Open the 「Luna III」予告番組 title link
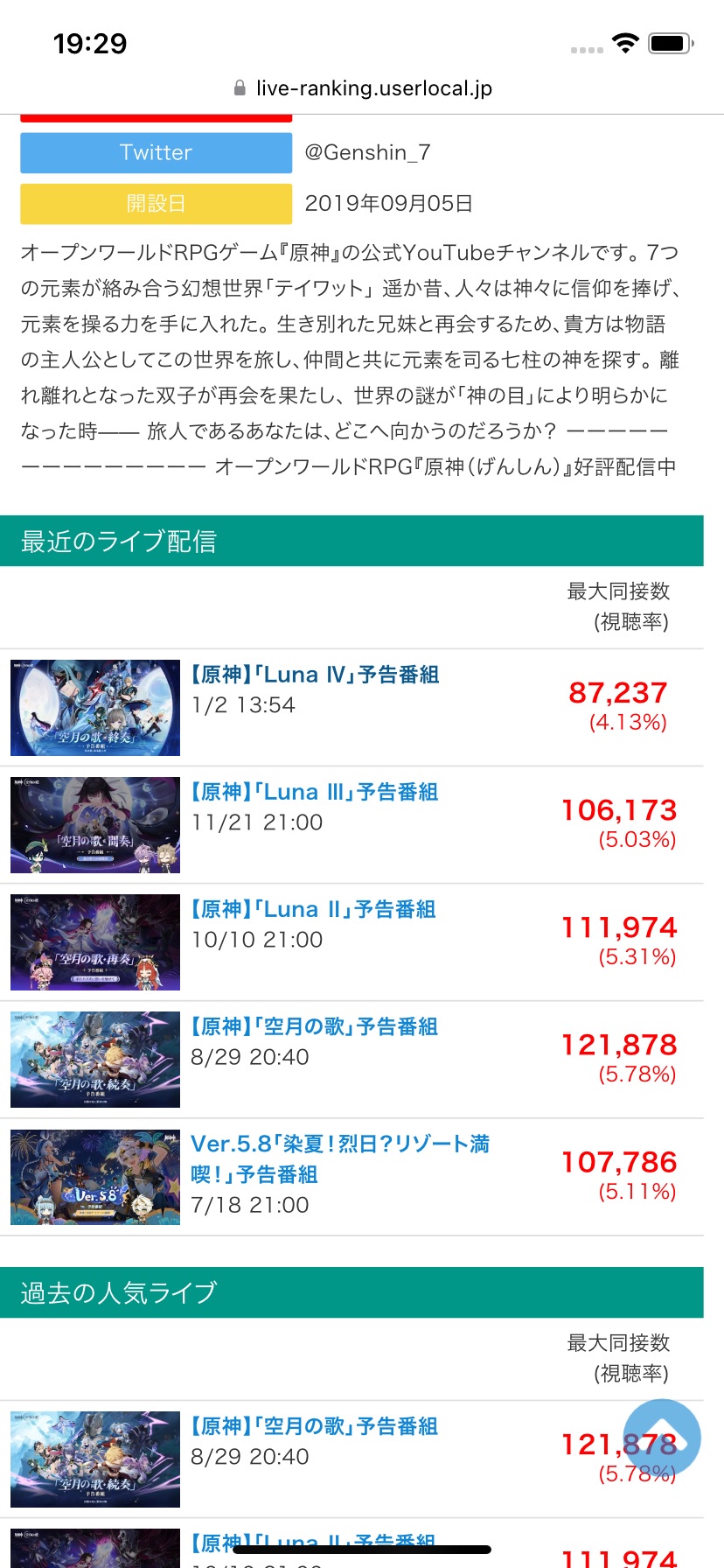Viewport: 724px width, 1568px height. click(x=315, y=792)
